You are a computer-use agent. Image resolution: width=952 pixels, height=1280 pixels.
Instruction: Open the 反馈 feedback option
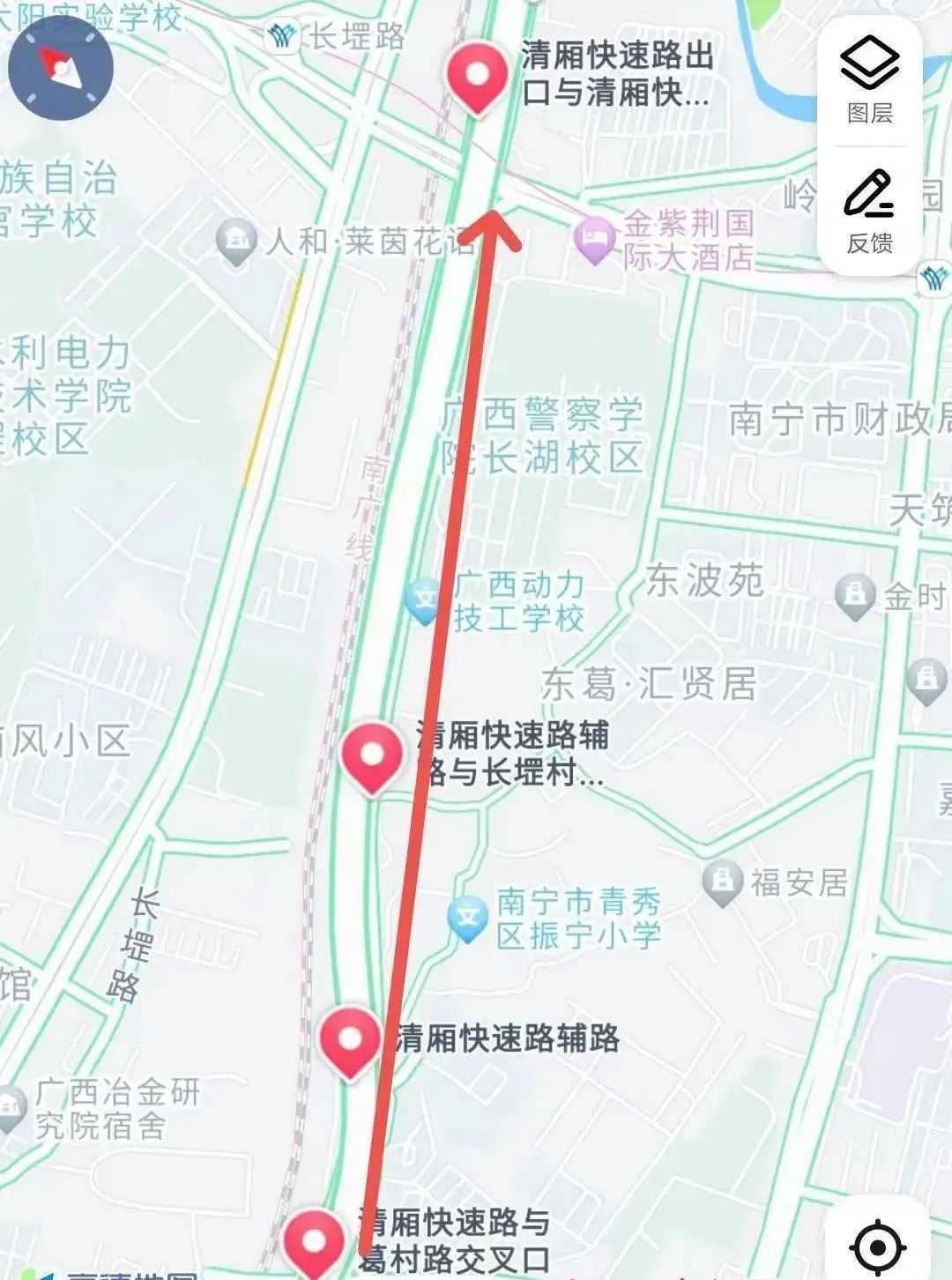(869, 210)
